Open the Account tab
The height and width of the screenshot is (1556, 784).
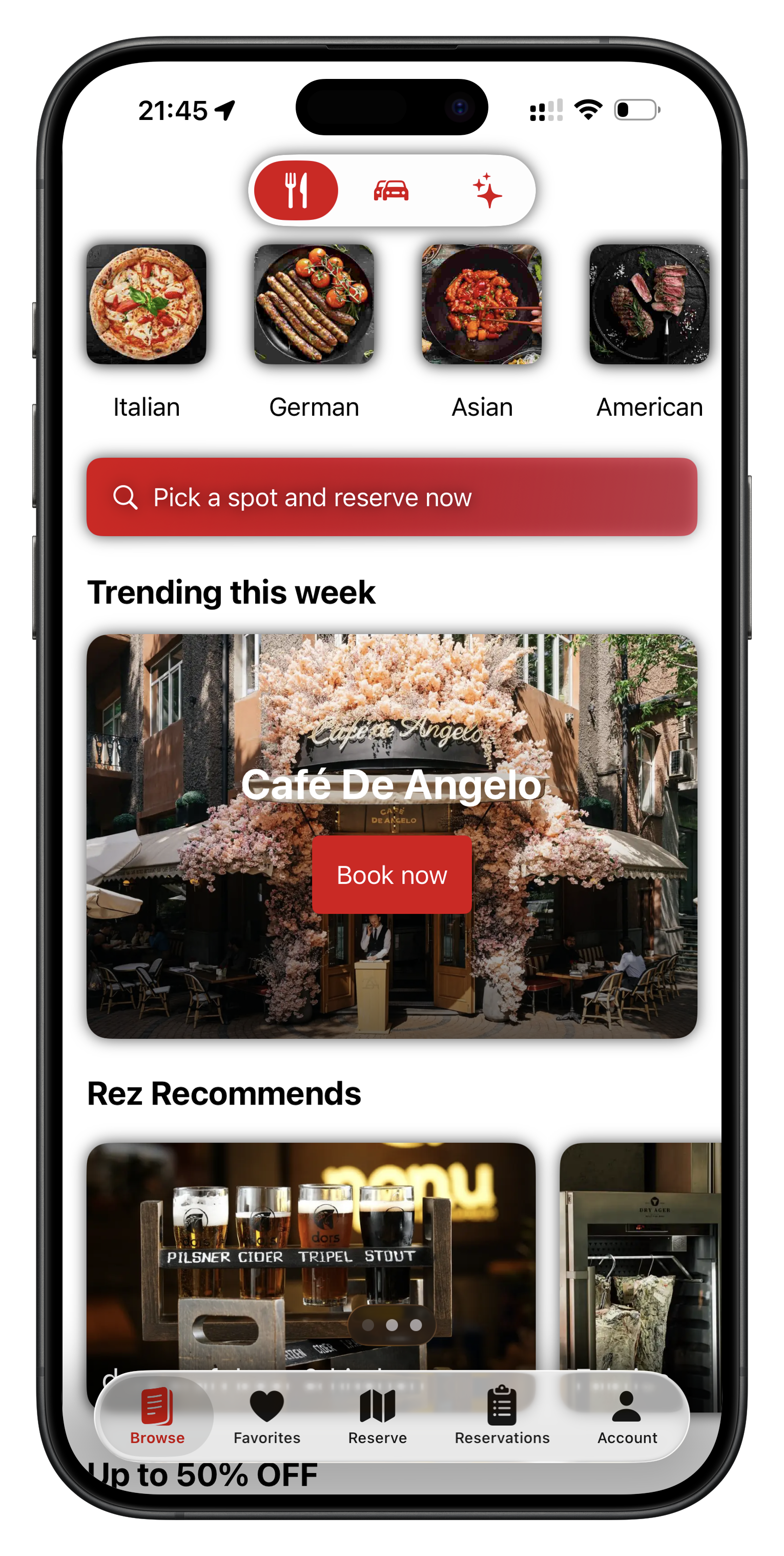point(627,1416)
